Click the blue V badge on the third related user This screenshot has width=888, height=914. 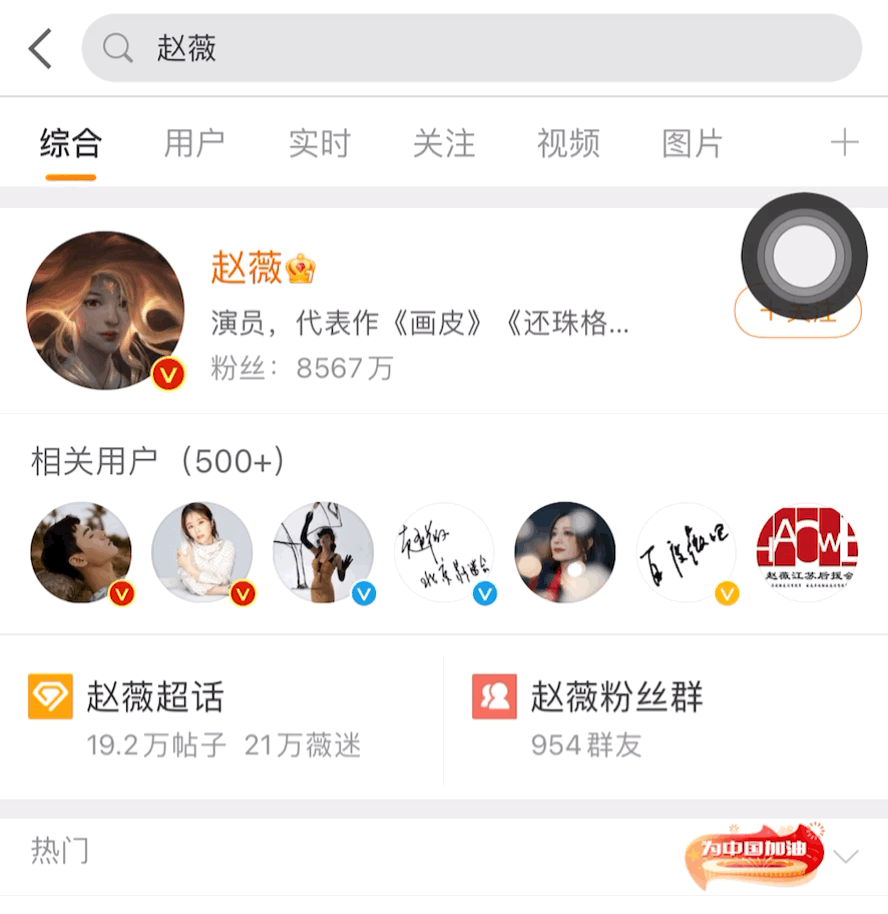click(x=364, y=594)
